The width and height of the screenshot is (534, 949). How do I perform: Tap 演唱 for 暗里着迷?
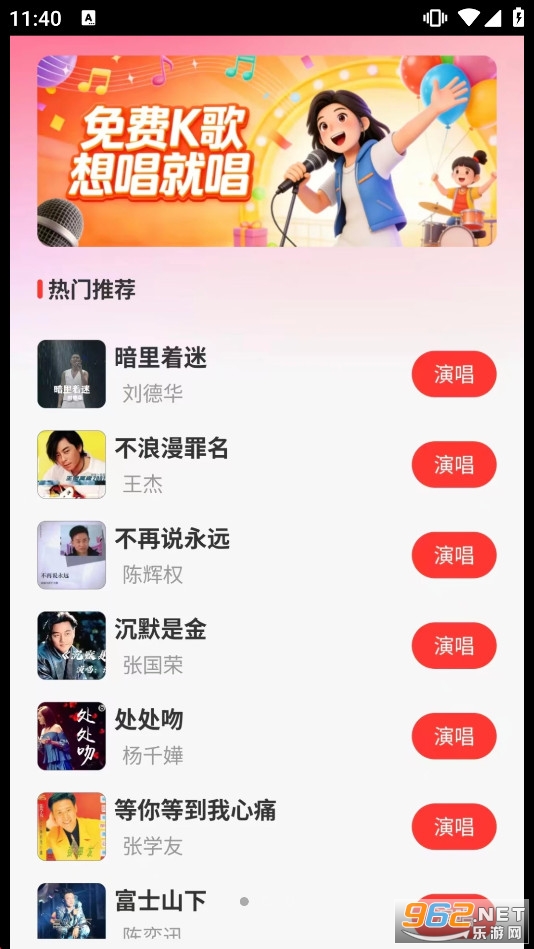coord(454,374)
